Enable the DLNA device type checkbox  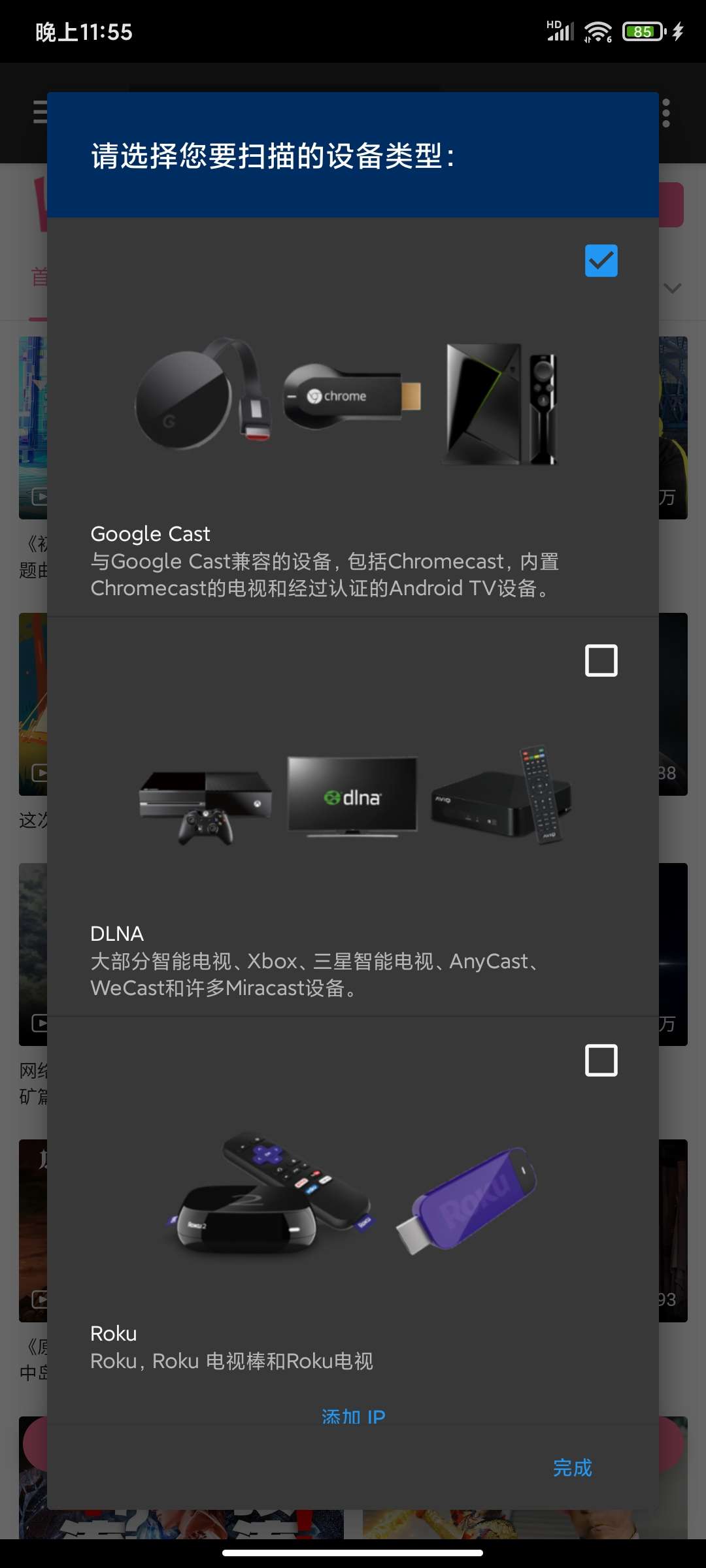coord(601,661)
